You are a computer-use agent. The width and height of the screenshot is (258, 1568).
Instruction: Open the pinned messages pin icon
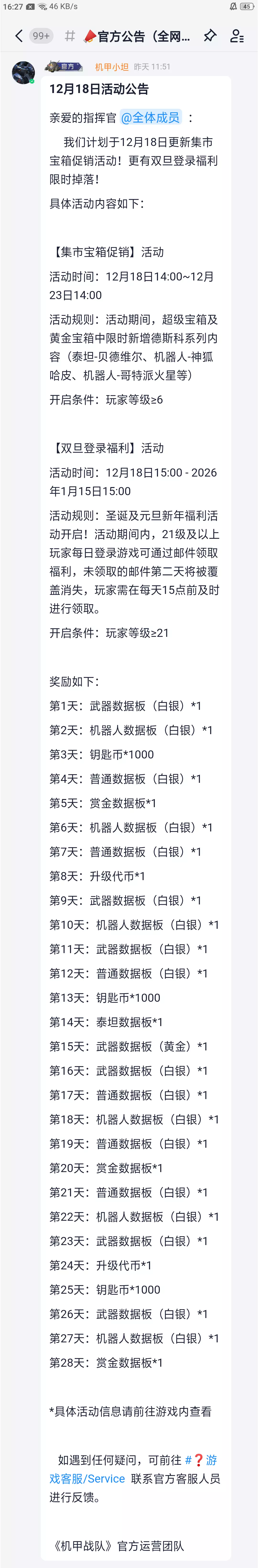point(210,36)
